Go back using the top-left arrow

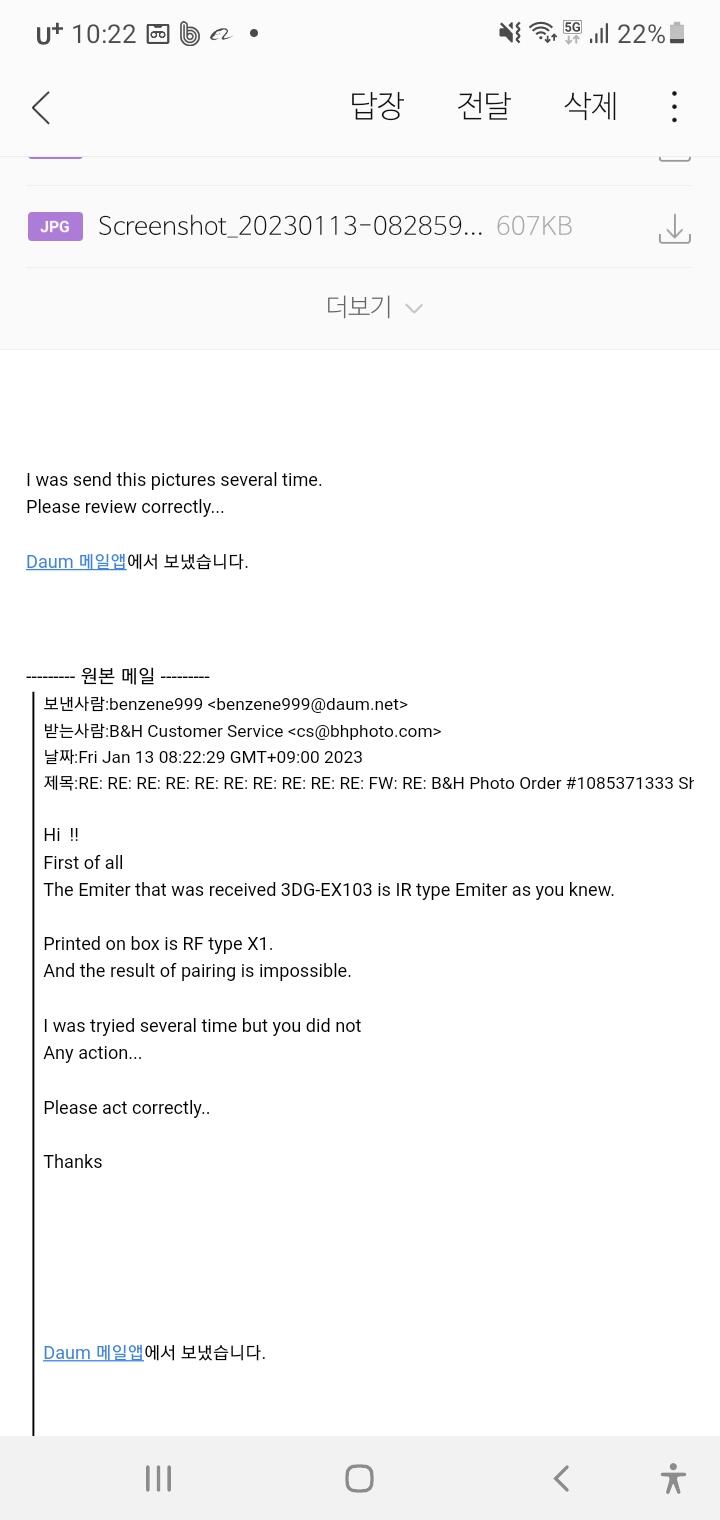(41, 107)
